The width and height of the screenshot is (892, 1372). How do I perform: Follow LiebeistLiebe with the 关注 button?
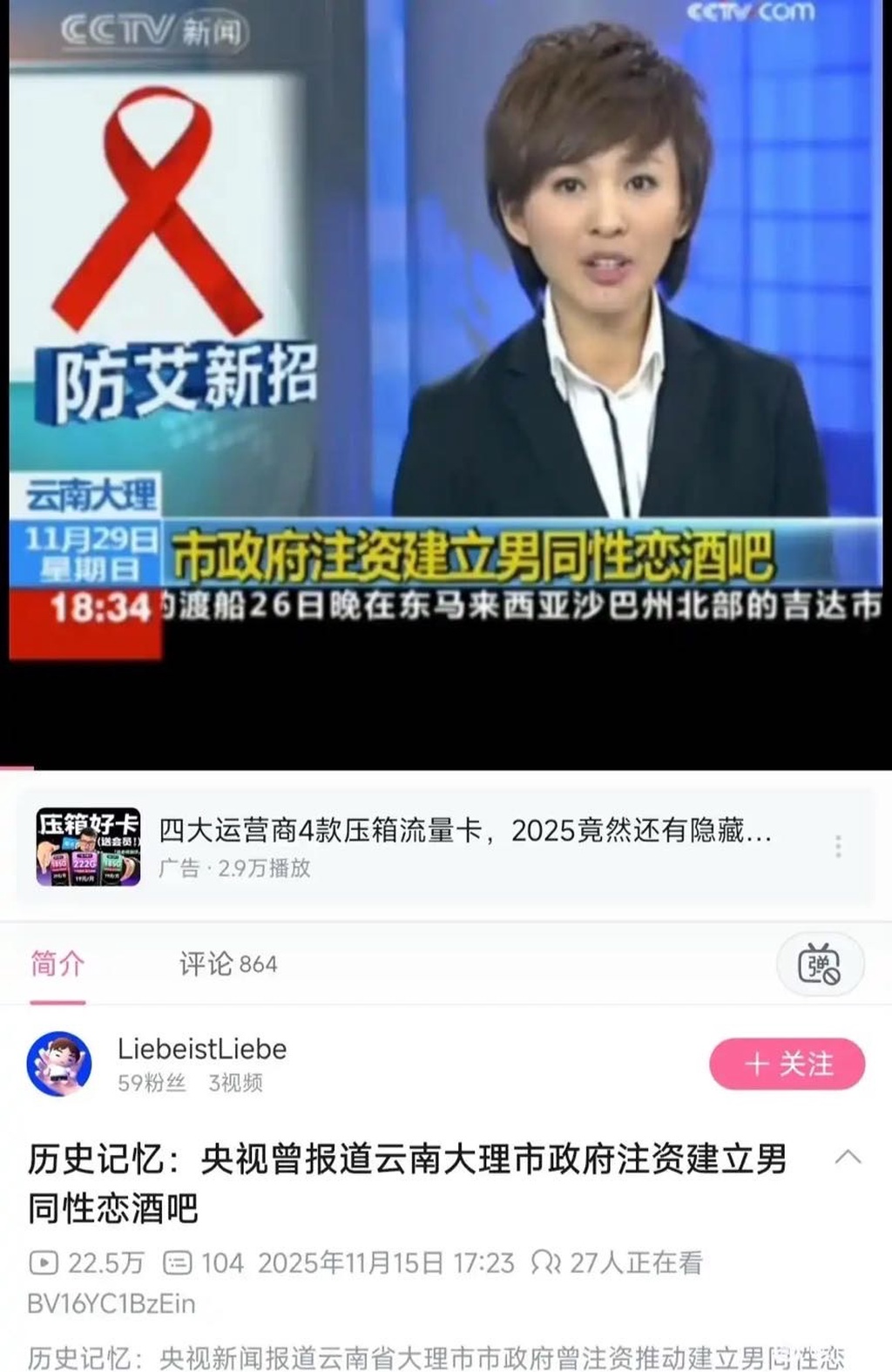pyautogui.click(x=787, y=1064)
